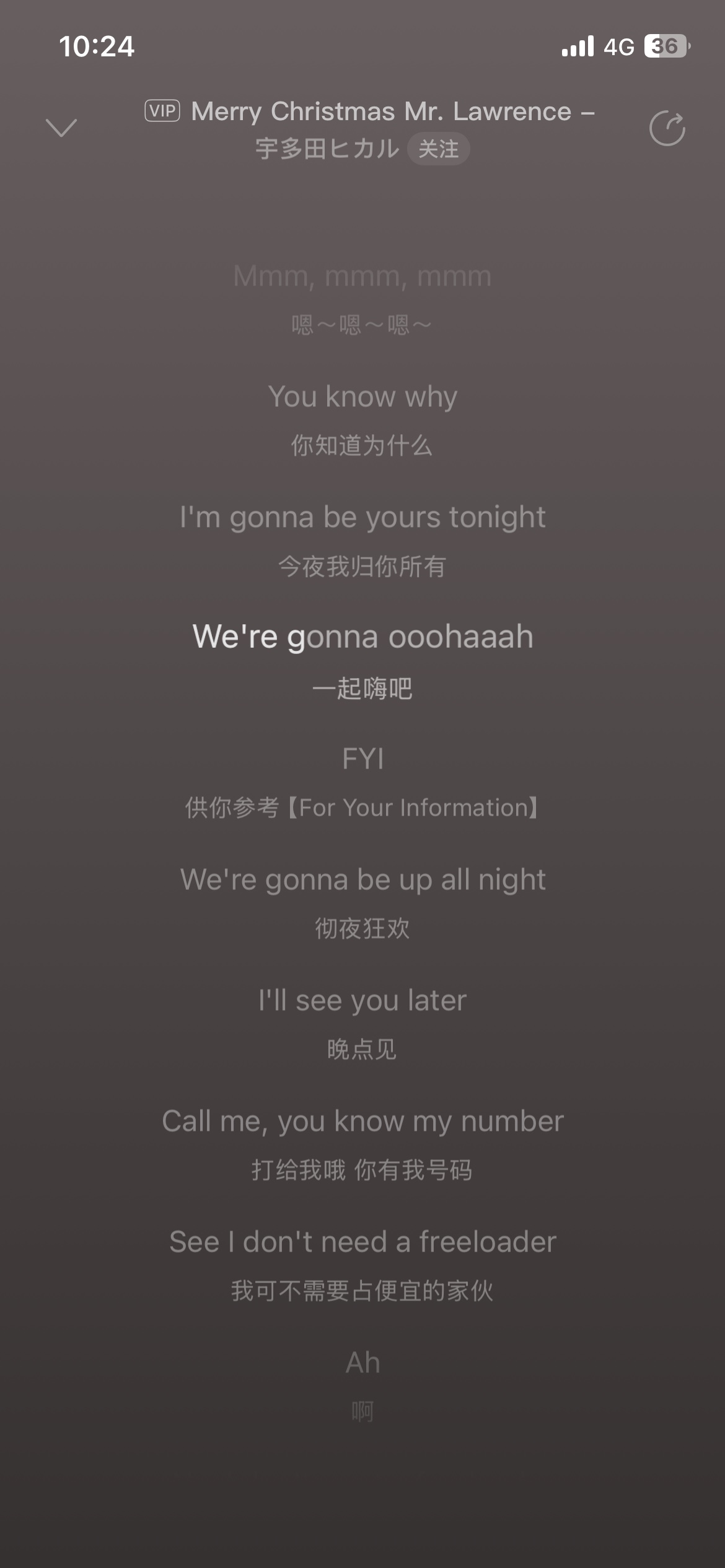Screen dimensions: 725x1568
Task: Jump to lyric "I'll see you later"
Action: [x=362, y=1001]
